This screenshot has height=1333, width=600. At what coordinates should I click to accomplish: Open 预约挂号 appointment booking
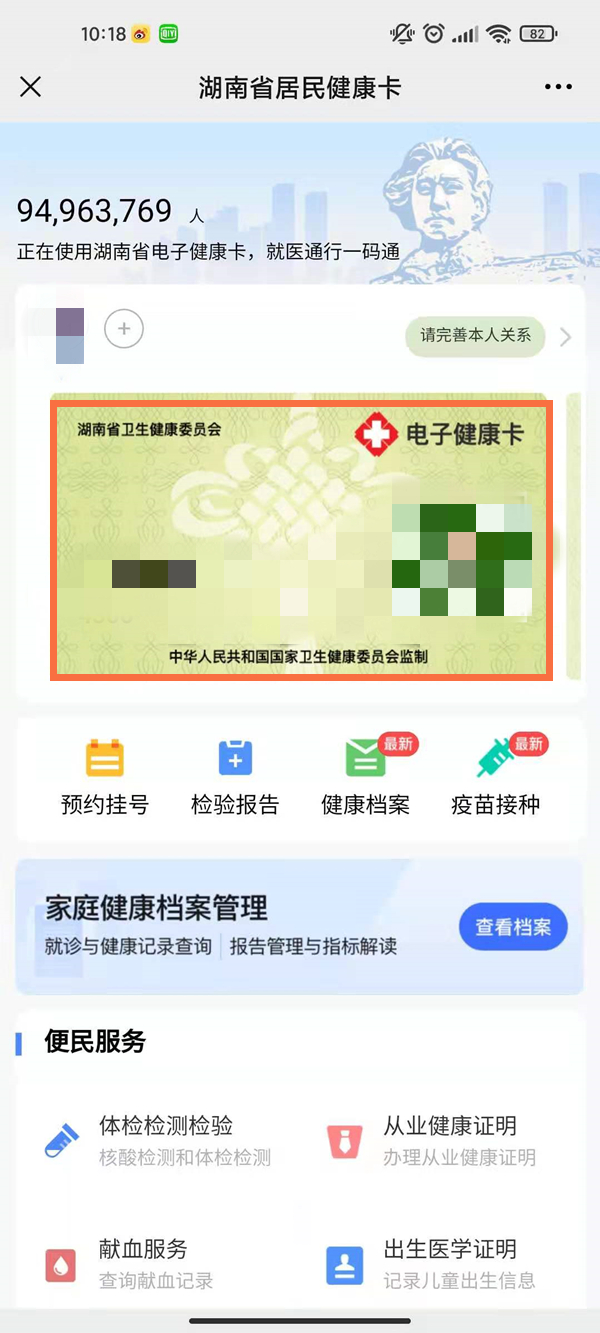click(105, 776)
